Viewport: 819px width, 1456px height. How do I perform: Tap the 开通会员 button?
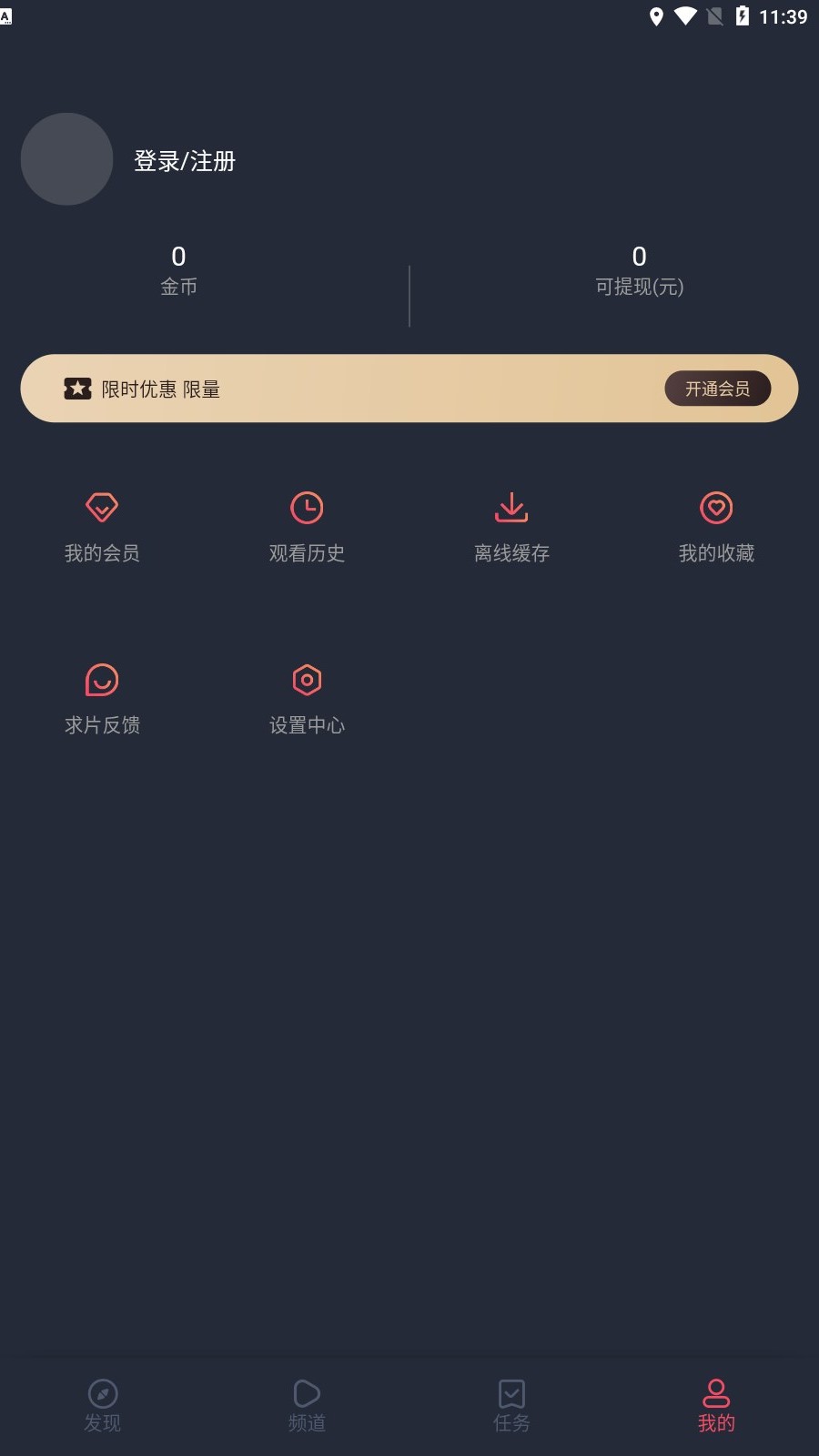(717, 389)
